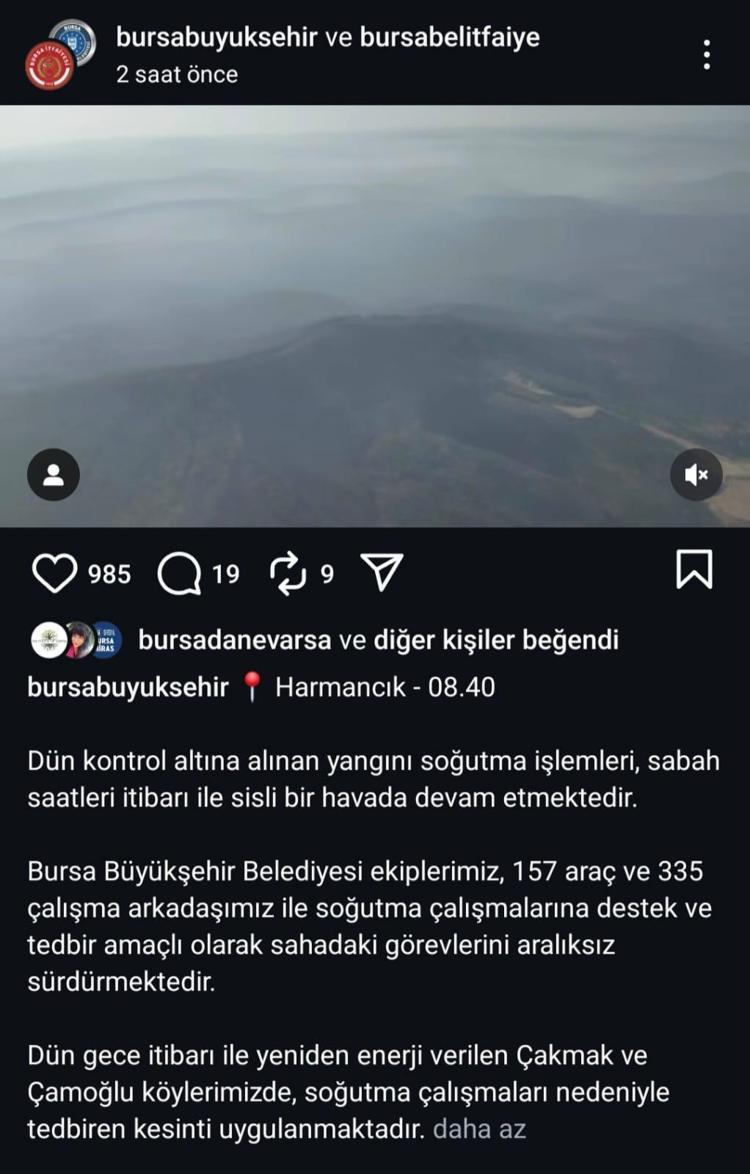The height and width of the screenshot is (1174, 750).
Task: Like this post with the heart
Action: click(x=55, y=573)
